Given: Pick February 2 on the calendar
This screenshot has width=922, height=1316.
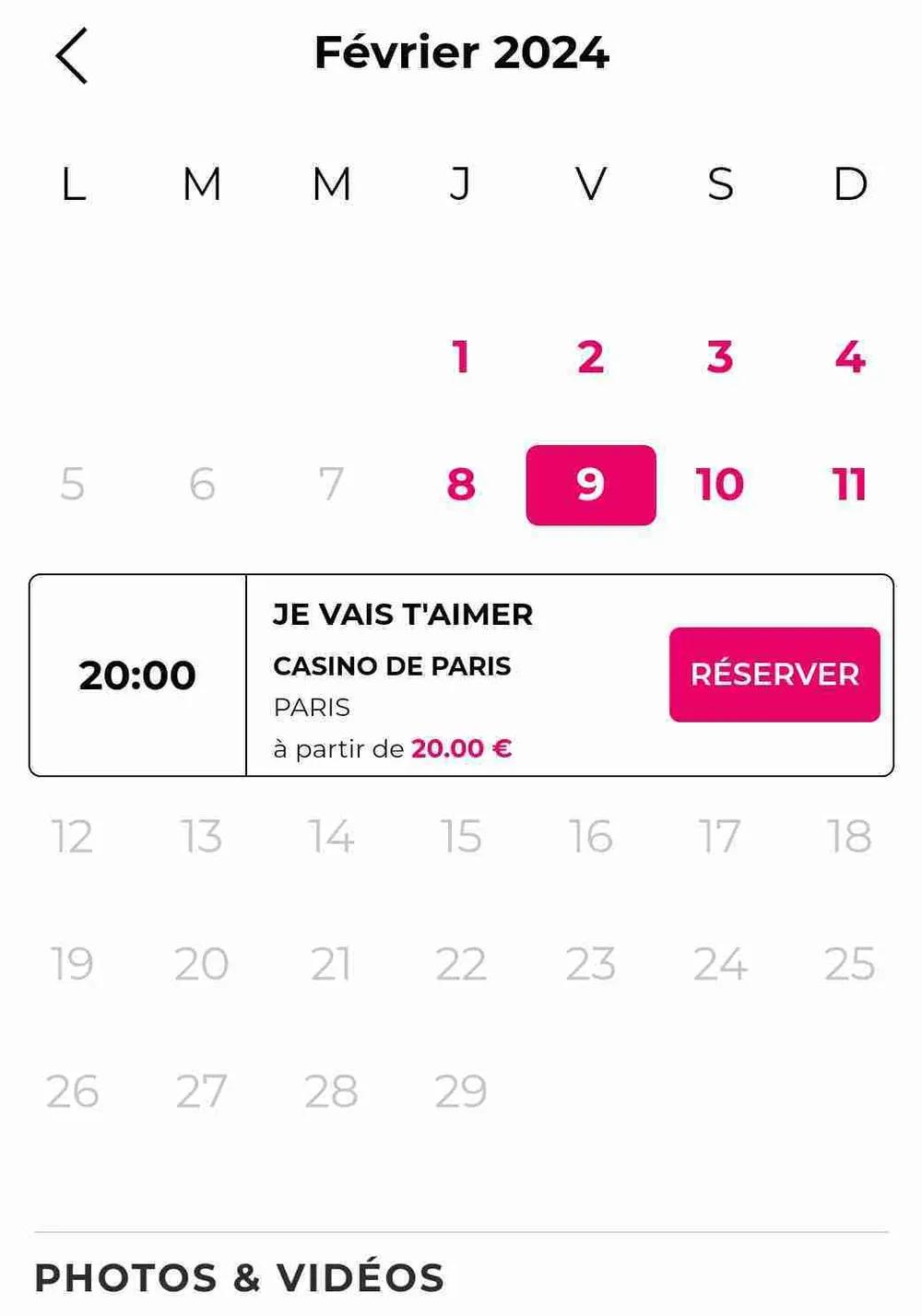Looking at the screenshot, I should coord(591,355).
